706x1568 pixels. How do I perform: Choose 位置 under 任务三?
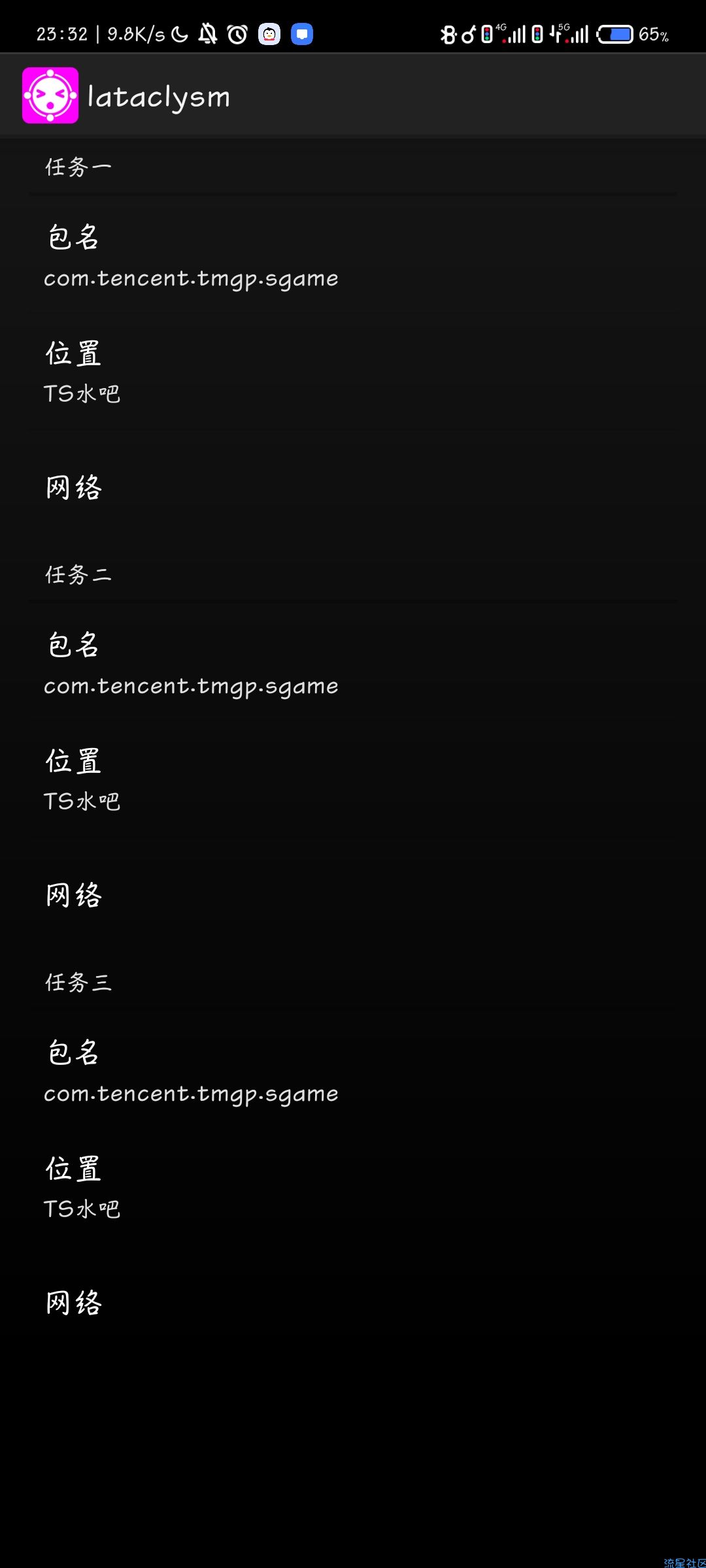[x=353, y=1188]
